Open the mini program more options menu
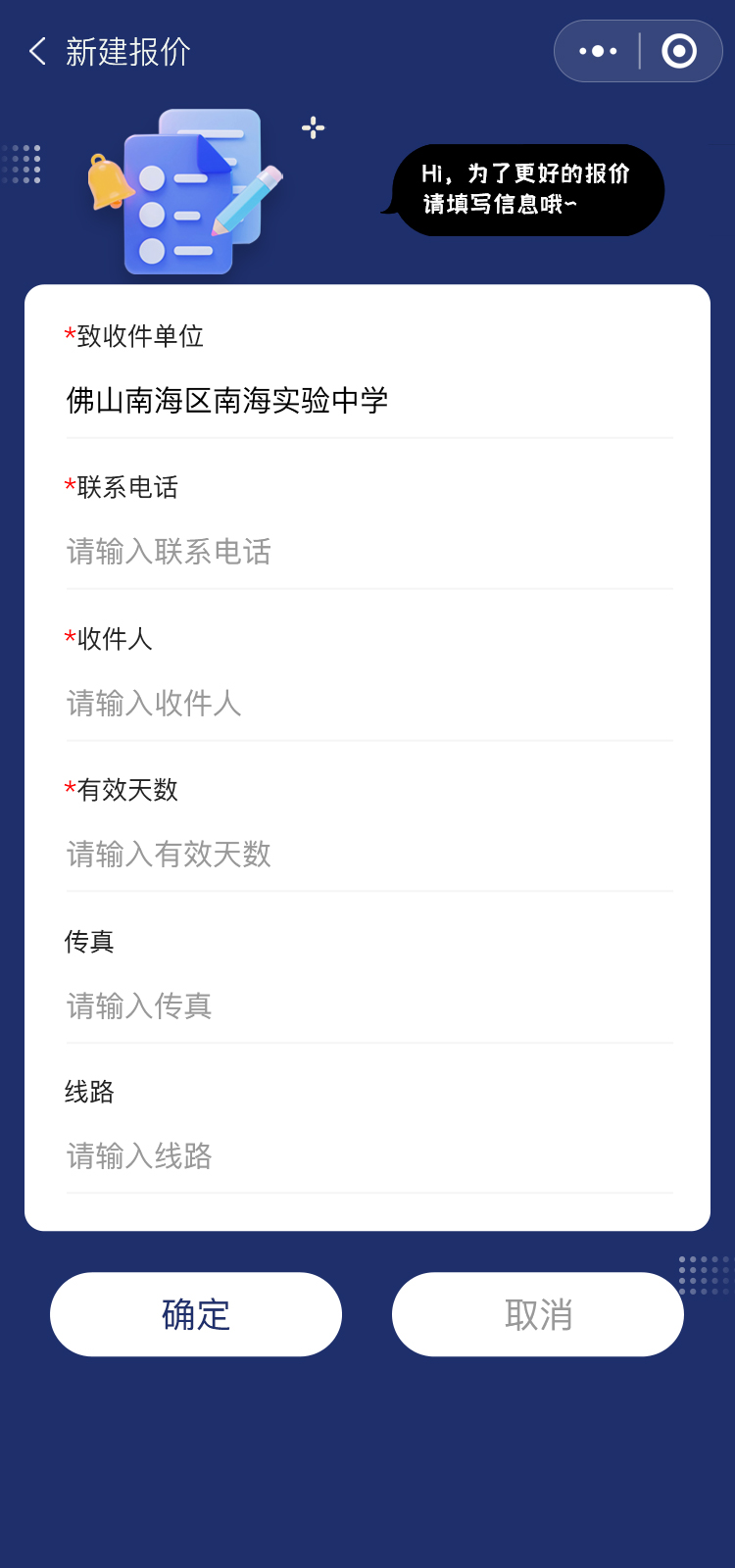 coord(598,51)
